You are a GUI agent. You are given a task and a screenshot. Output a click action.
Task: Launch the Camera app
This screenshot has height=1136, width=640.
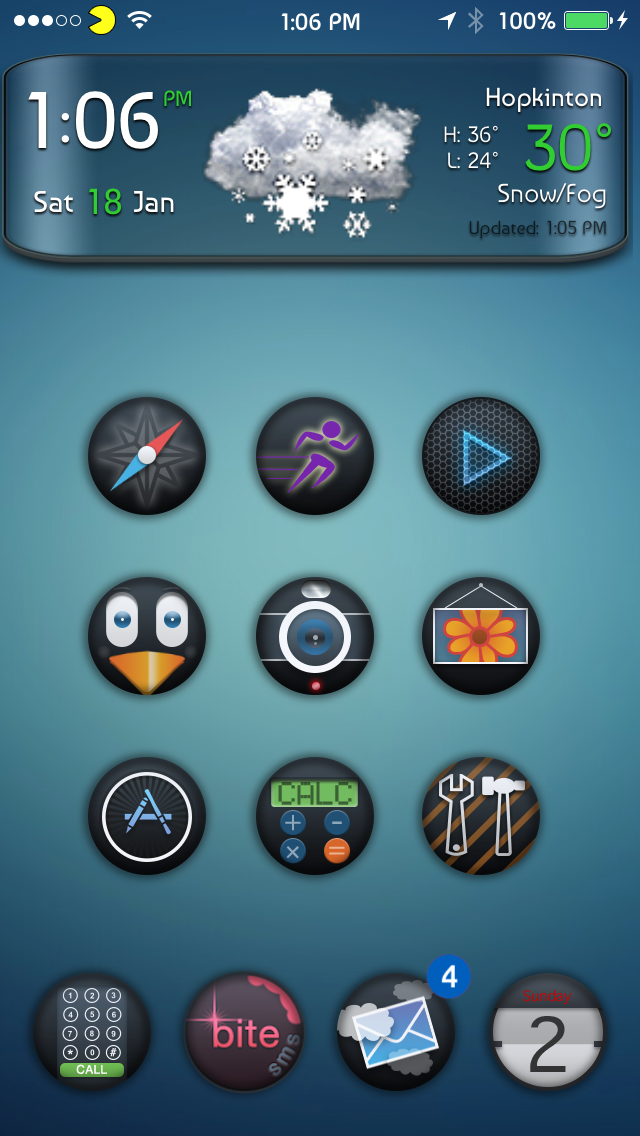point(315,636)
